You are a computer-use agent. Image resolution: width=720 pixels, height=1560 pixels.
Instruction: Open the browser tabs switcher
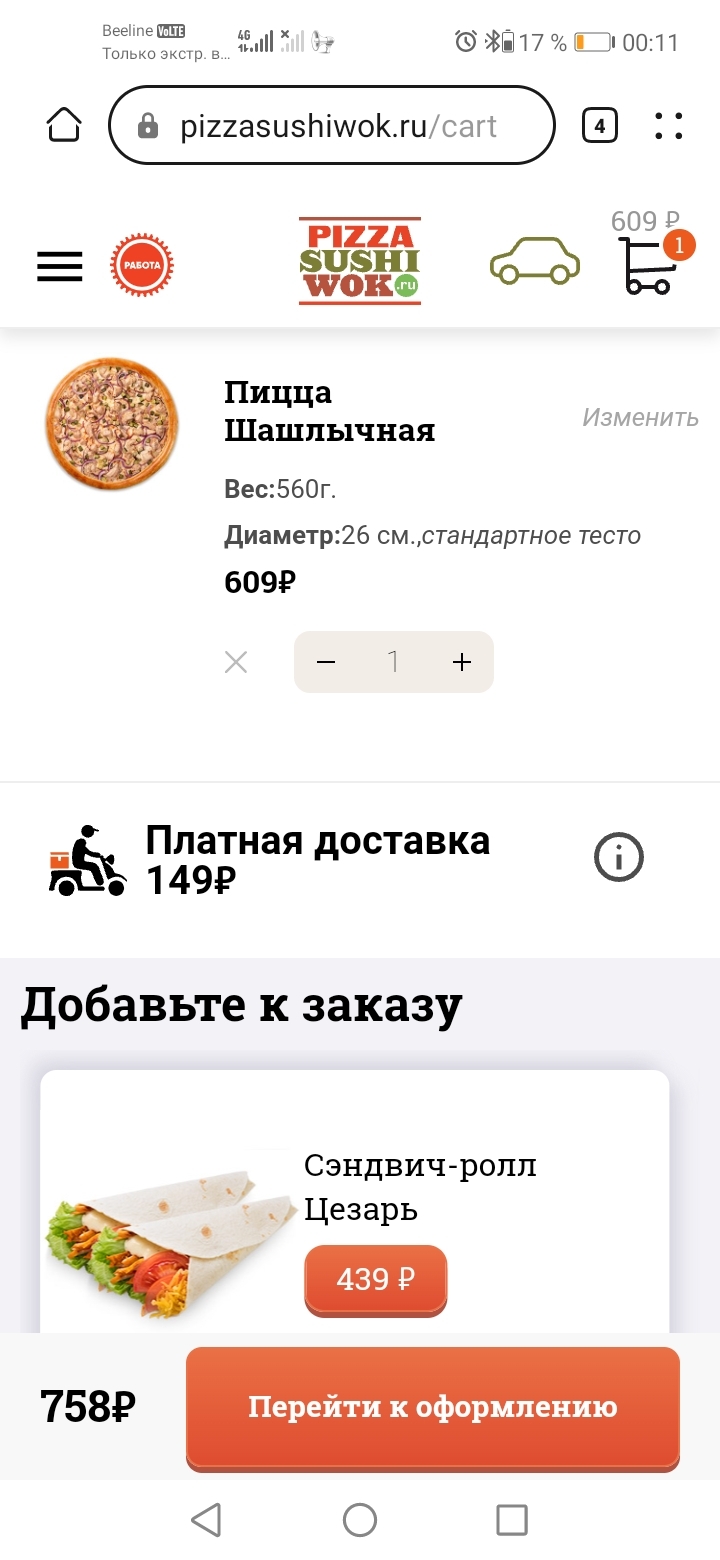[599, 126]
